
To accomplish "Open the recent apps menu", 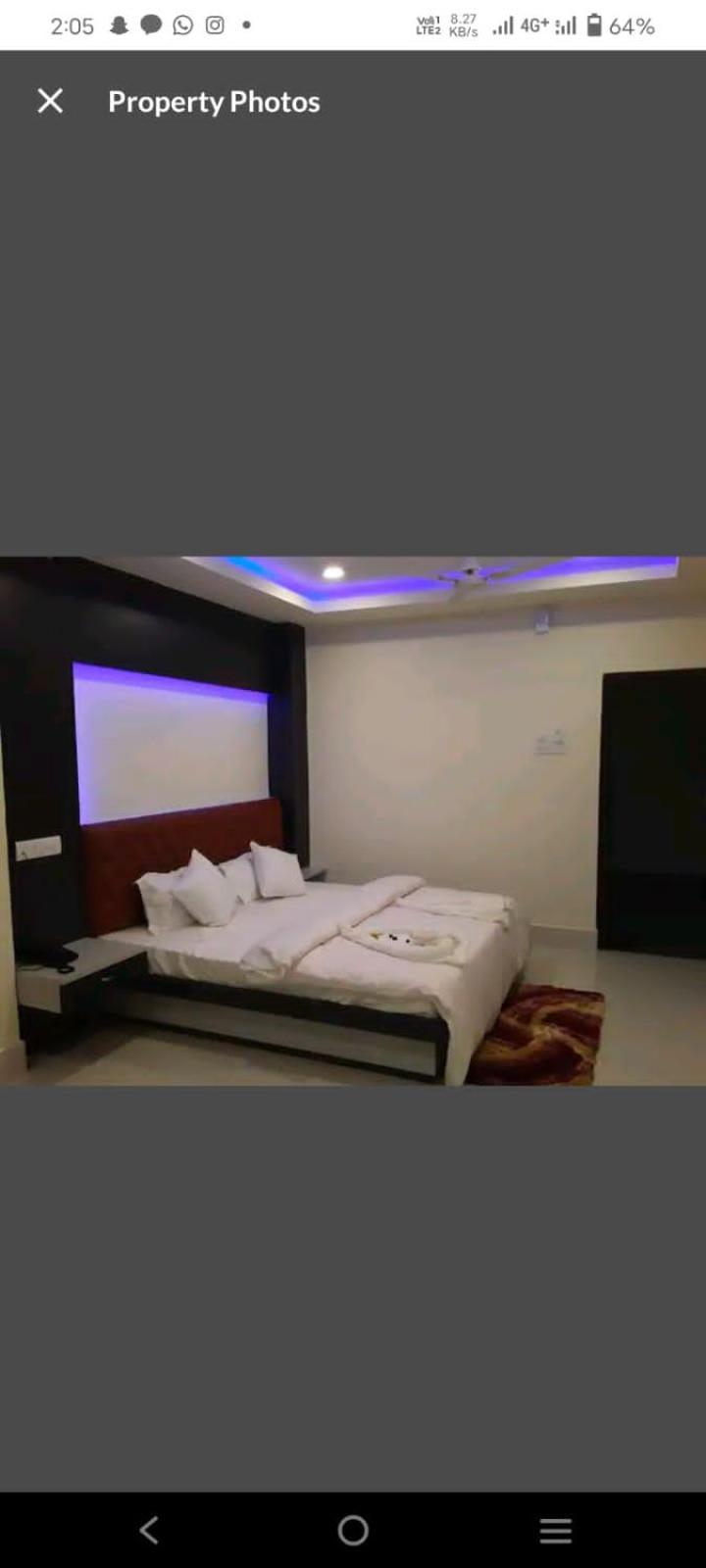I will pos(555,1530).
